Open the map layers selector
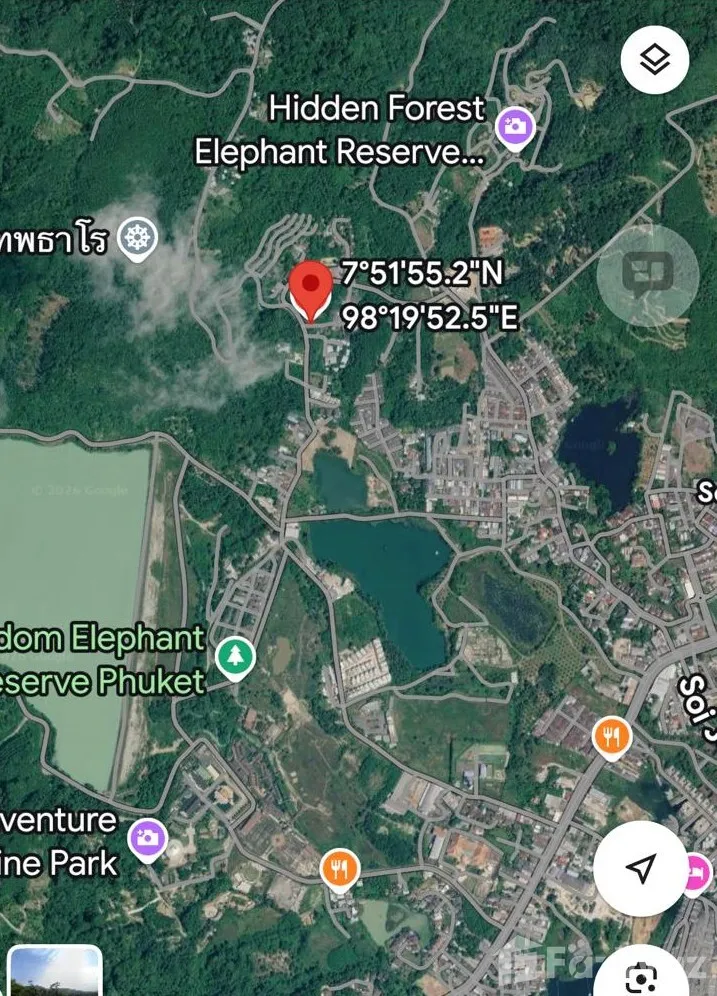This screenshot has width=717, height=996. (655, 60)
